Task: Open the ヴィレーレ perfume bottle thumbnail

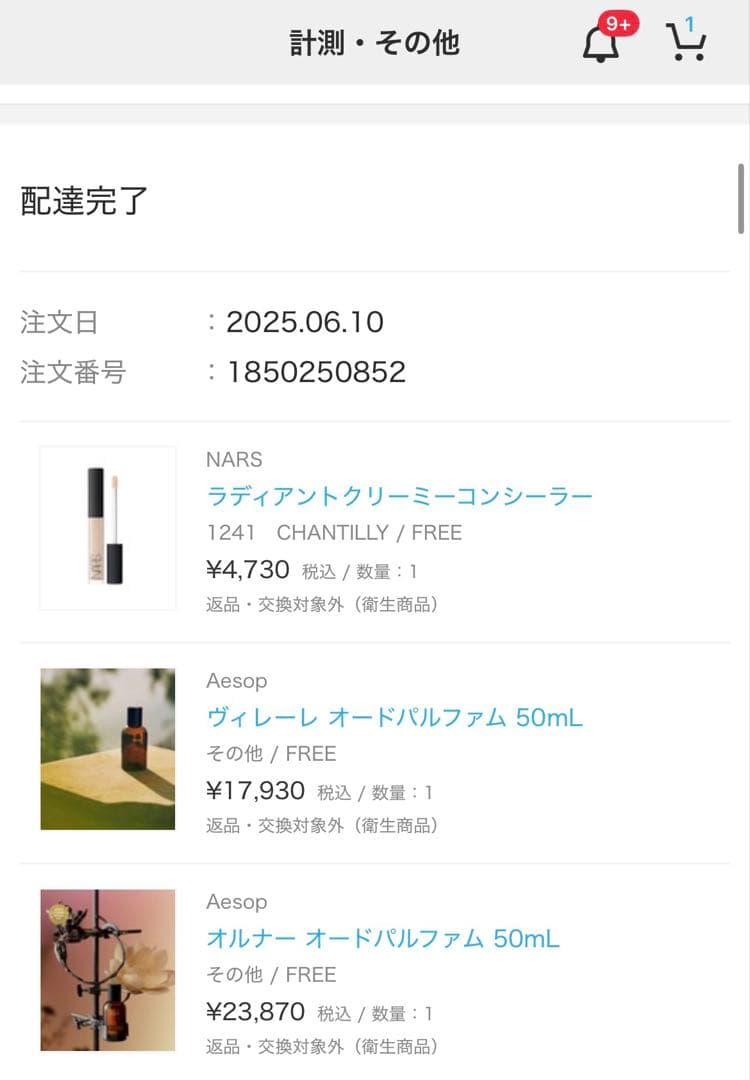Action: coord(107,748)
